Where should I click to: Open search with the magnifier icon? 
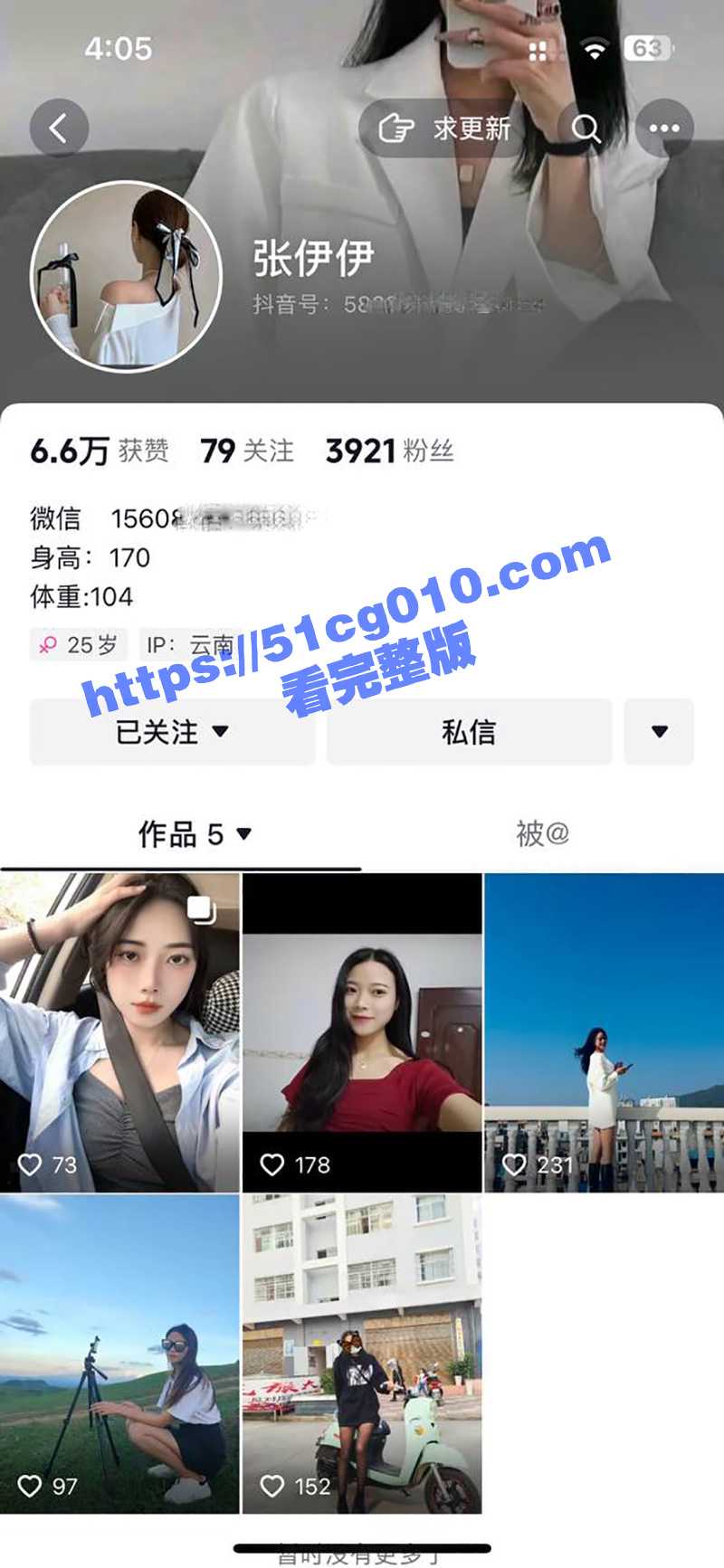click(x=586, y=128)
